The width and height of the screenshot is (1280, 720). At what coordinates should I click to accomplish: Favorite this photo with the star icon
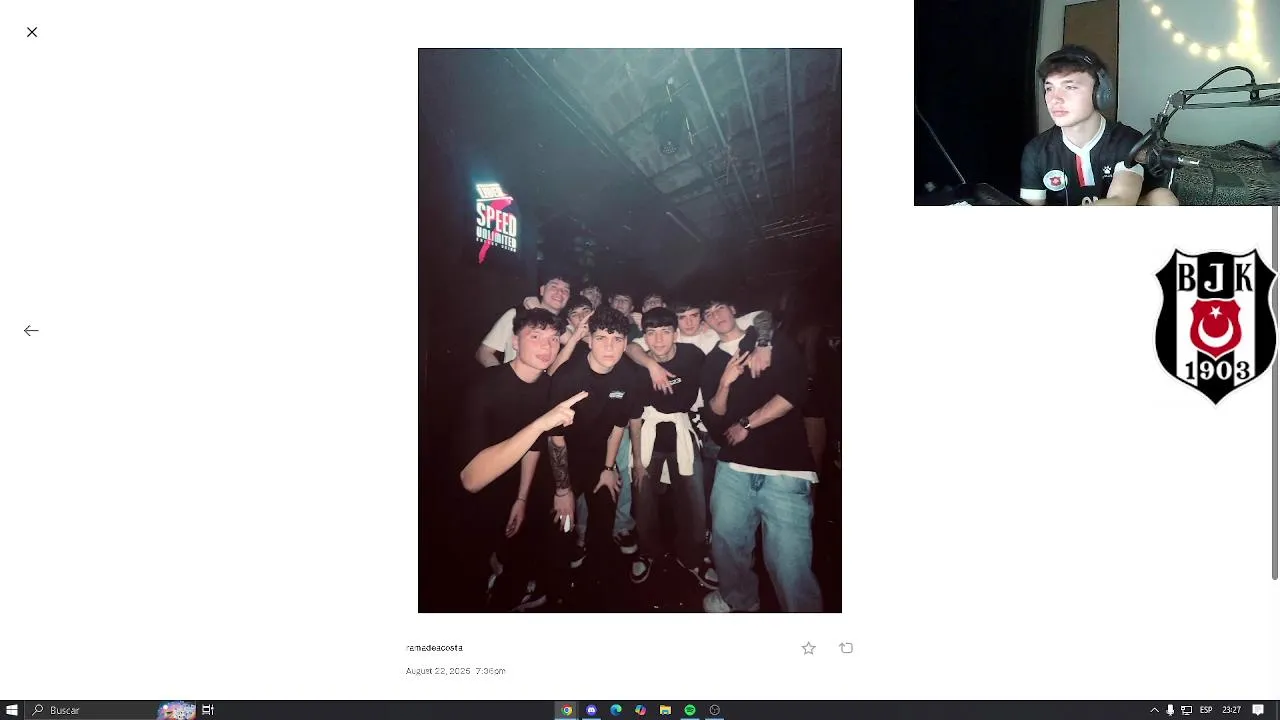tap(808, 648)
